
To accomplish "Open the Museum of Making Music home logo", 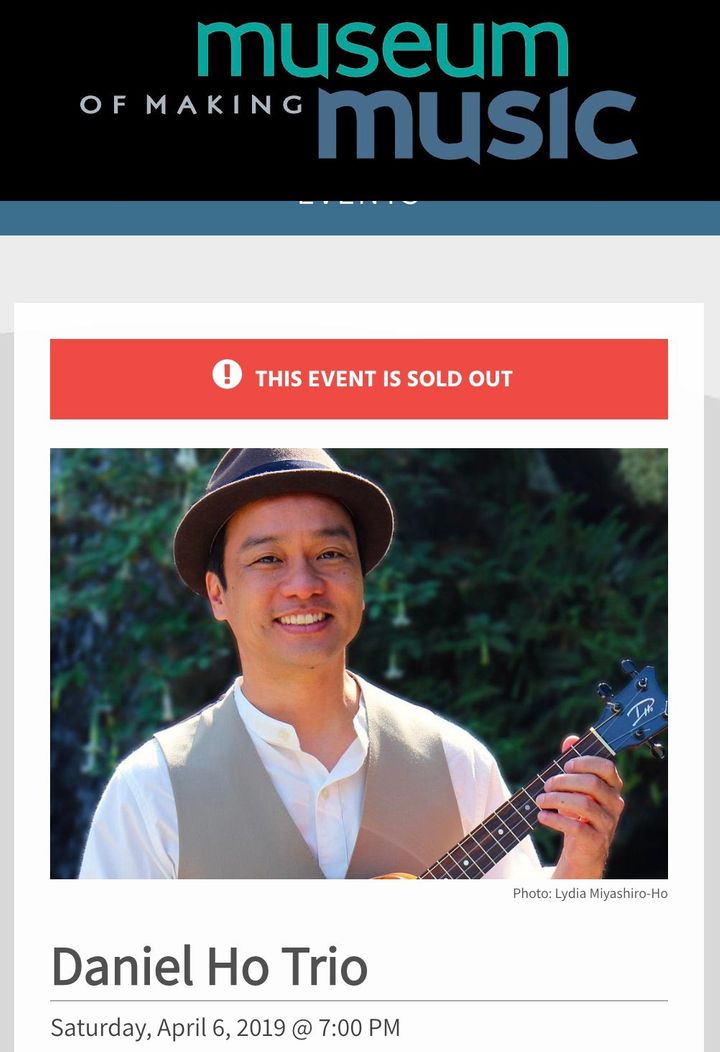I will tap(359, 92).
